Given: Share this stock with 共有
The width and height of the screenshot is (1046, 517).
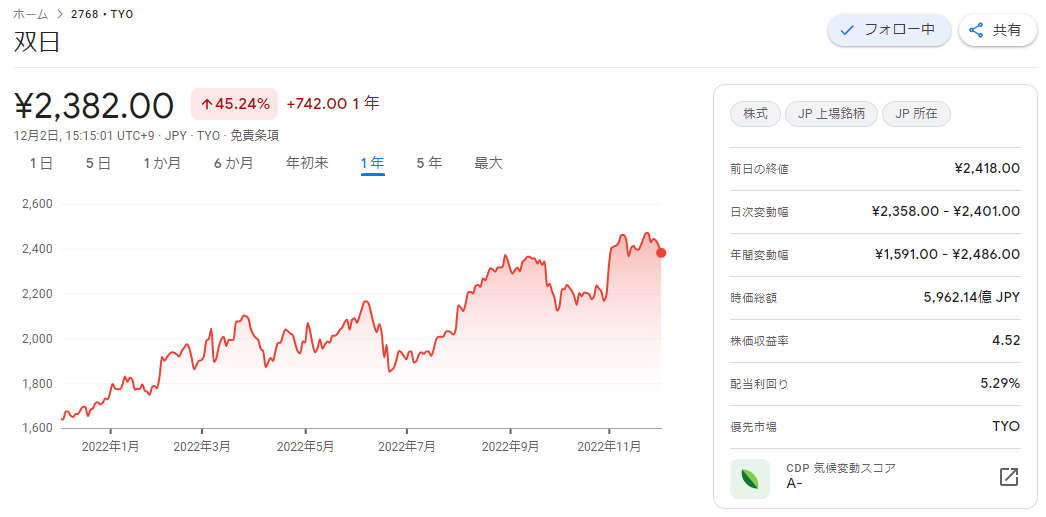Looking at the screenshot, I should (x=996, y=30).
